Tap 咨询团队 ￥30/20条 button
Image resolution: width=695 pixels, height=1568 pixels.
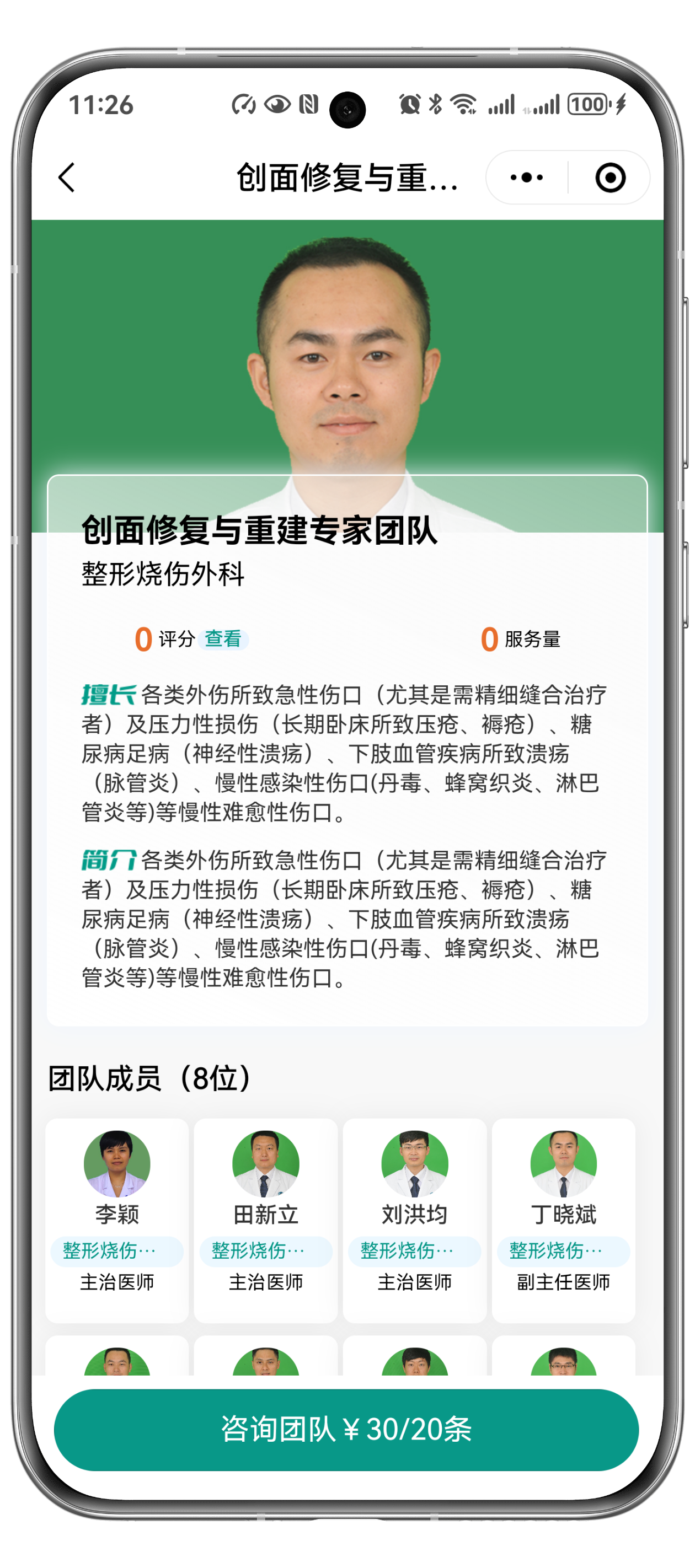point(346,1429)
